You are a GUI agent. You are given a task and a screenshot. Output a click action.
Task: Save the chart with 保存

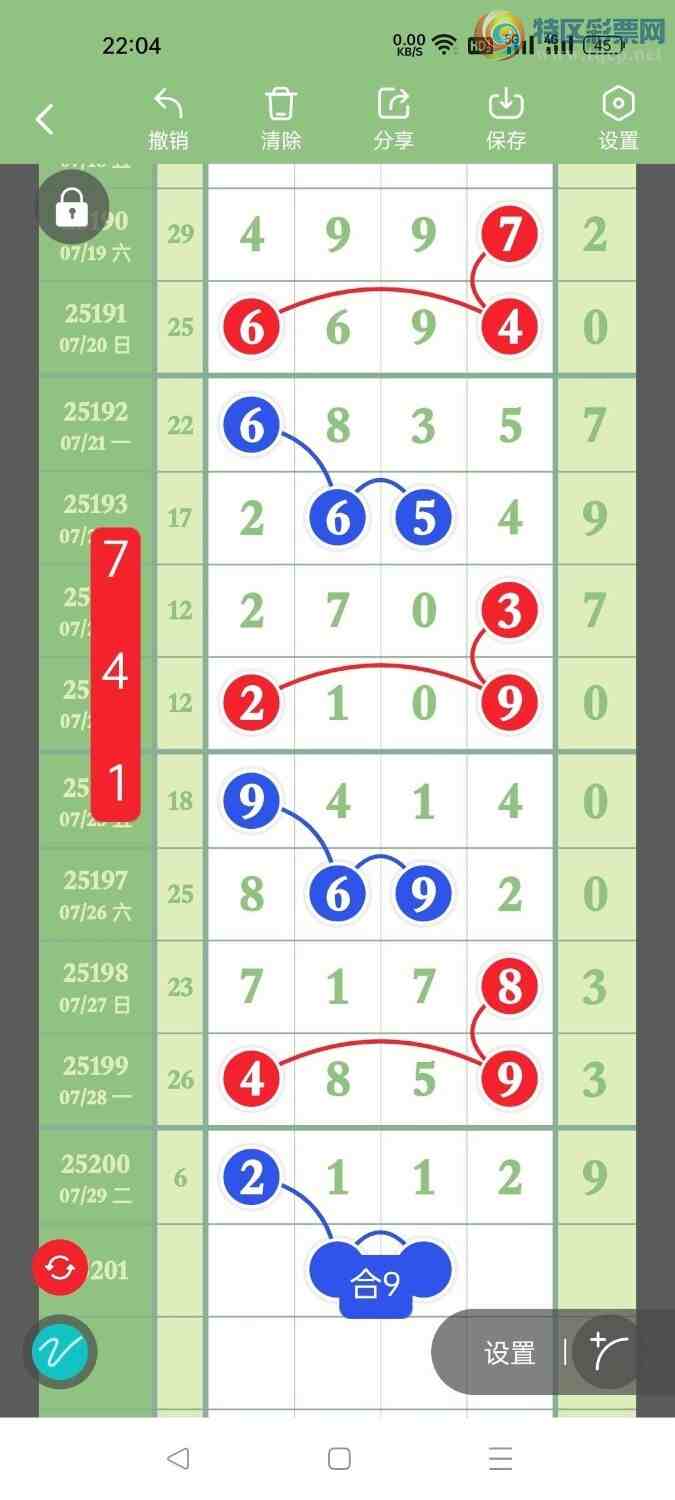pyautogui.click(x=506, y=118)
